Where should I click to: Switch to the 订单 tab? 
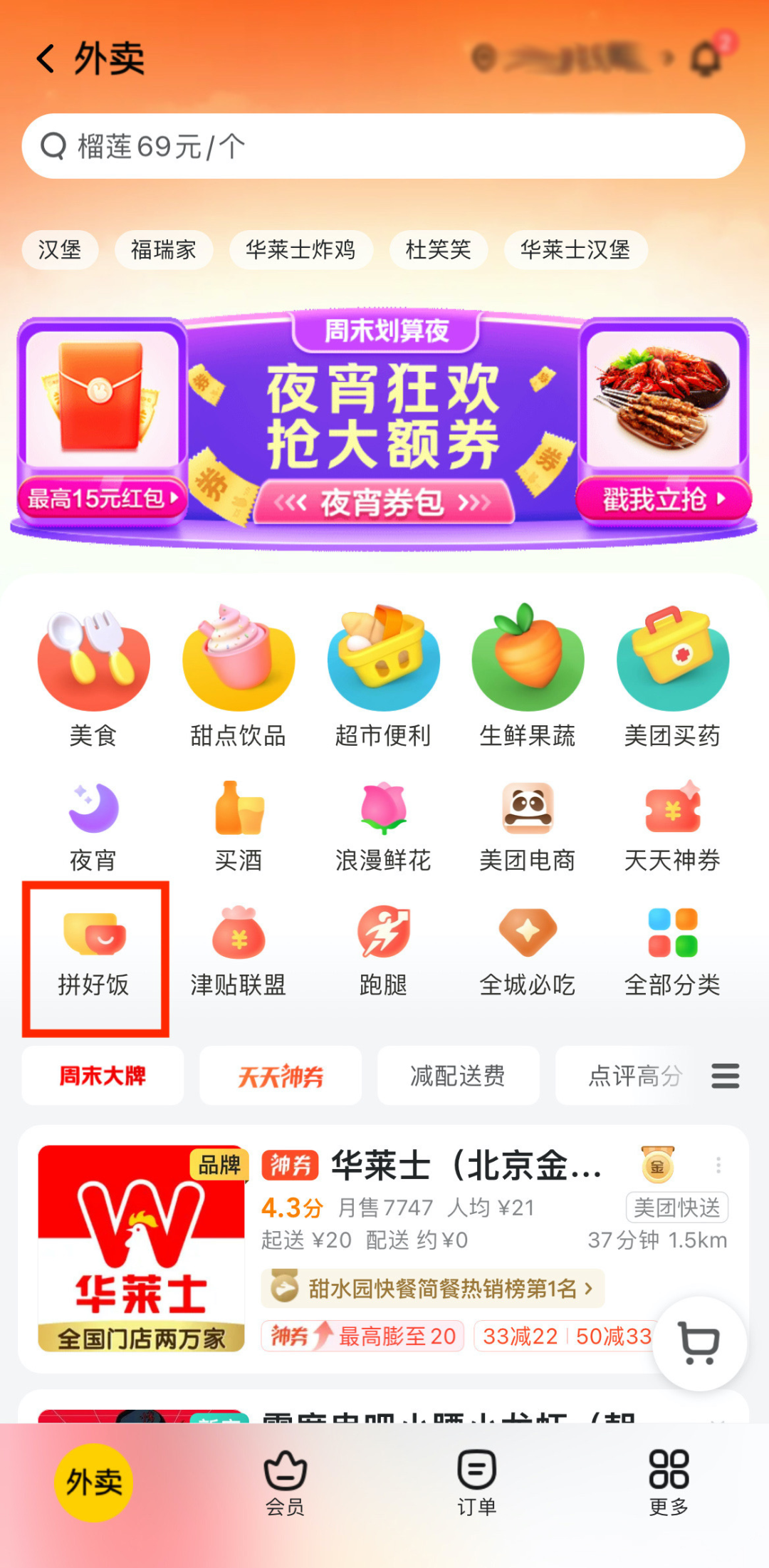click(x=476, y=1482)
